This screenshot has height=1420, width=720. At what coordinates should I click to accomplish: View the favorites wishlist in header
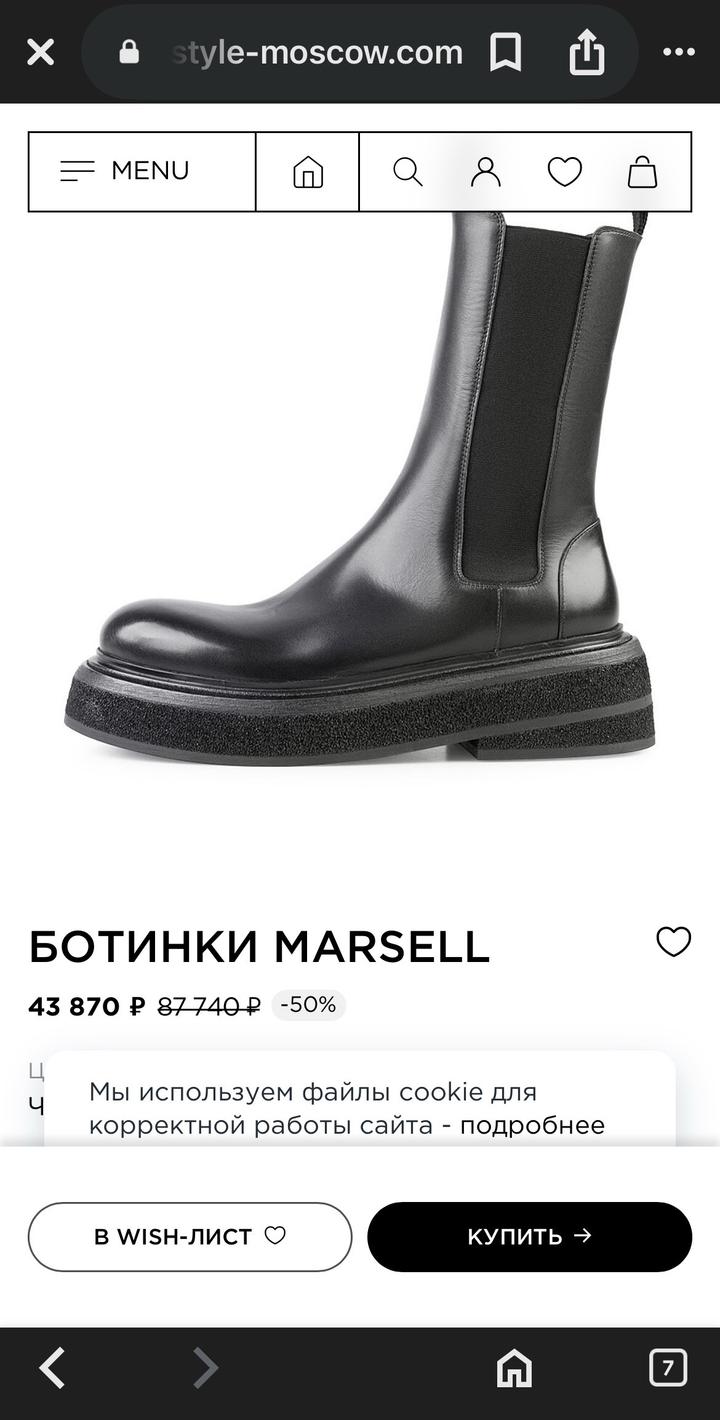(x=564, y=172)
